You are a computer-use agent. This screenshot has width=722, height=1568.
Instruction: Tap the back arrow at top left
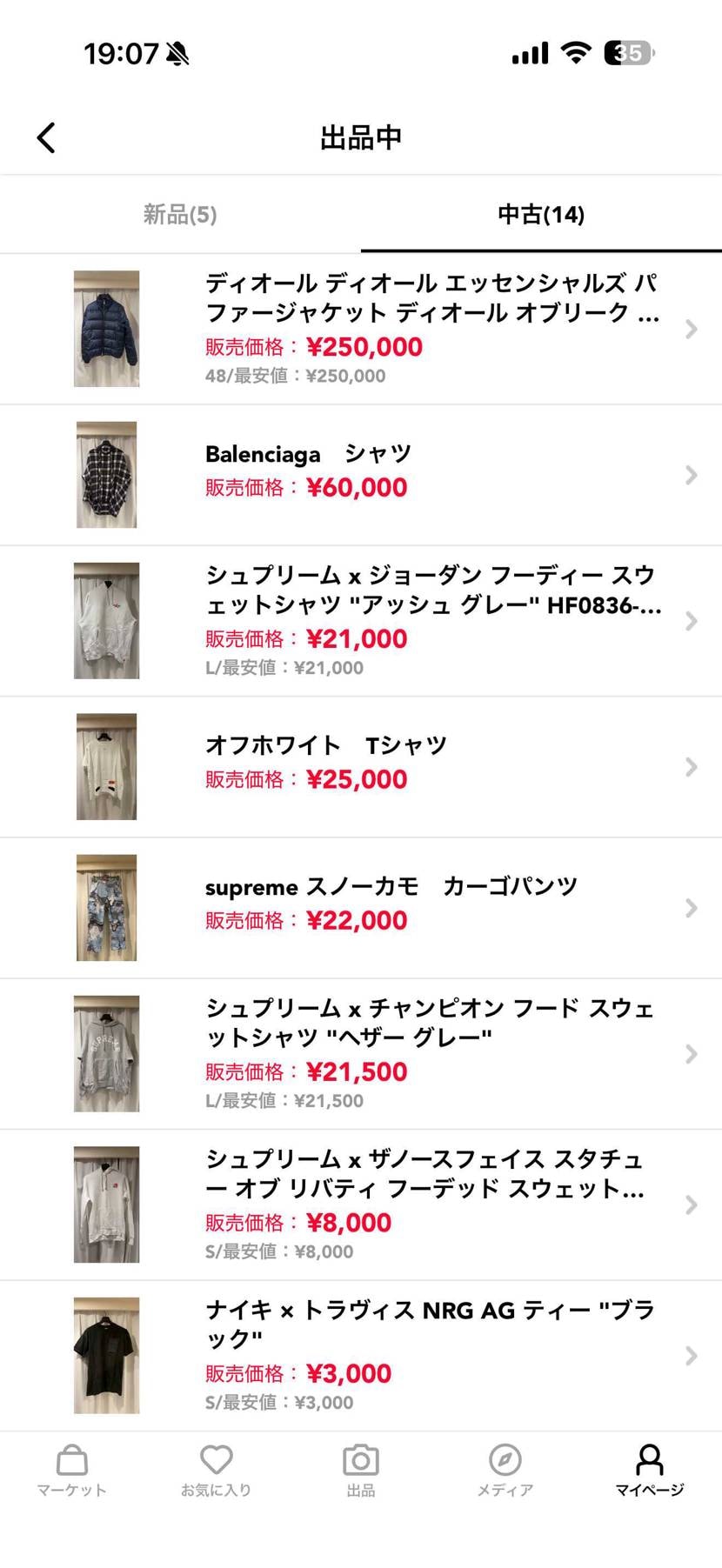click(x=46, y=137)
